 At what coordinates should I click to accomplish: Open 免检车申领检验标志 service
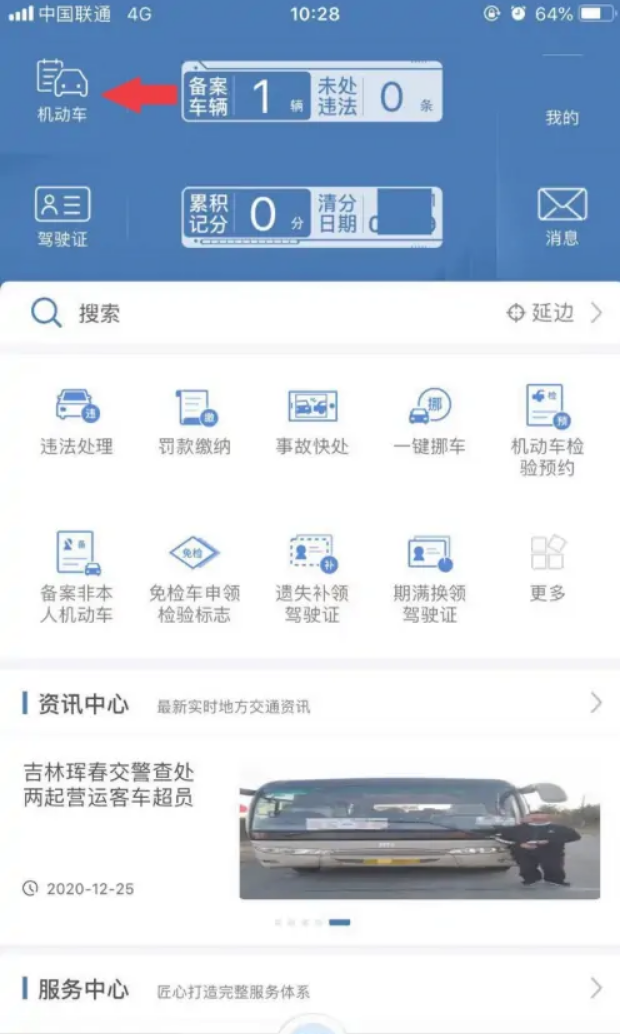point(194,577)
